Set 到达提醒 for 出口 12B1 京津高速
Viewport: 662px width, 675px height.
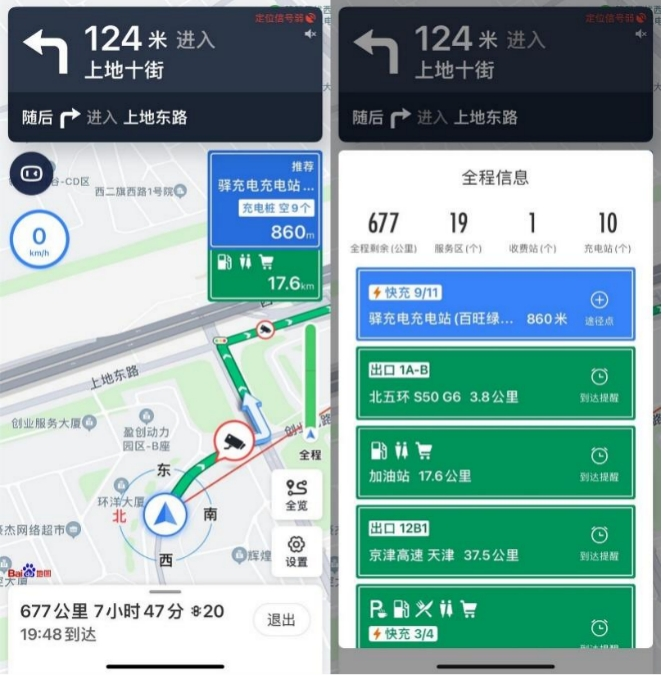[599, 542]
